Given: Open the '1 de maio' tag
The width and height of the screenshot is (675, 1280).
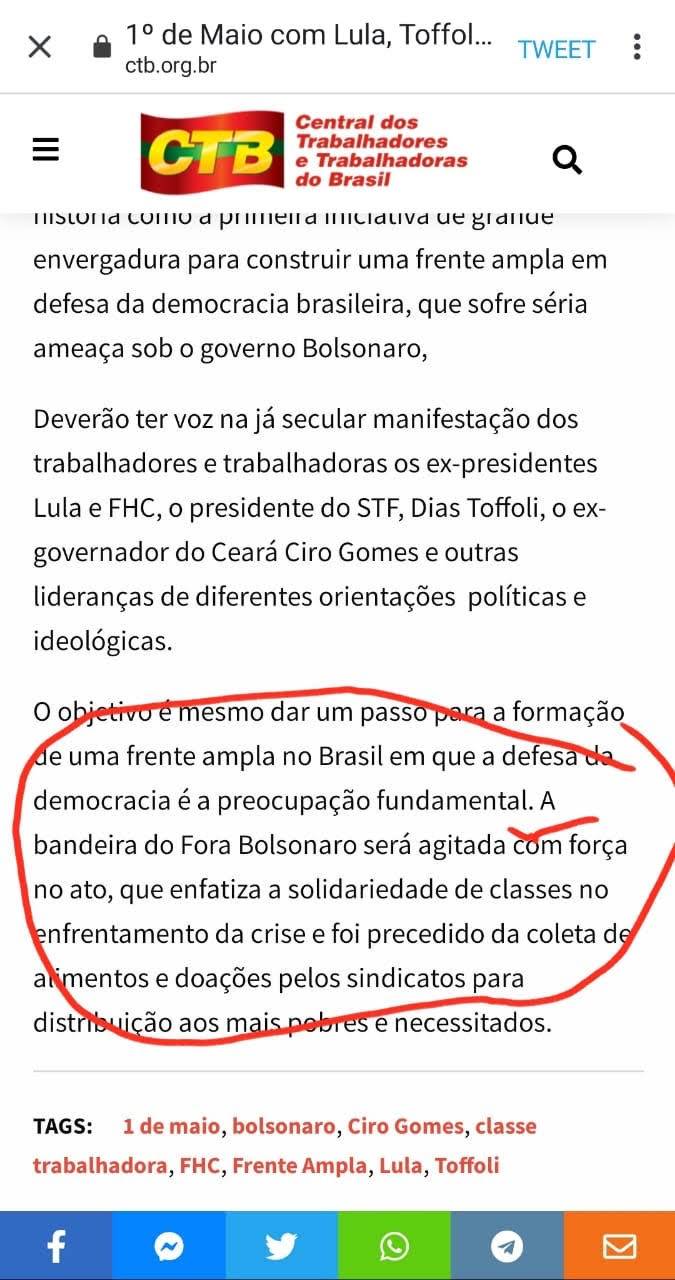Looking at the screenshot, I should (x=171, y=1126).
